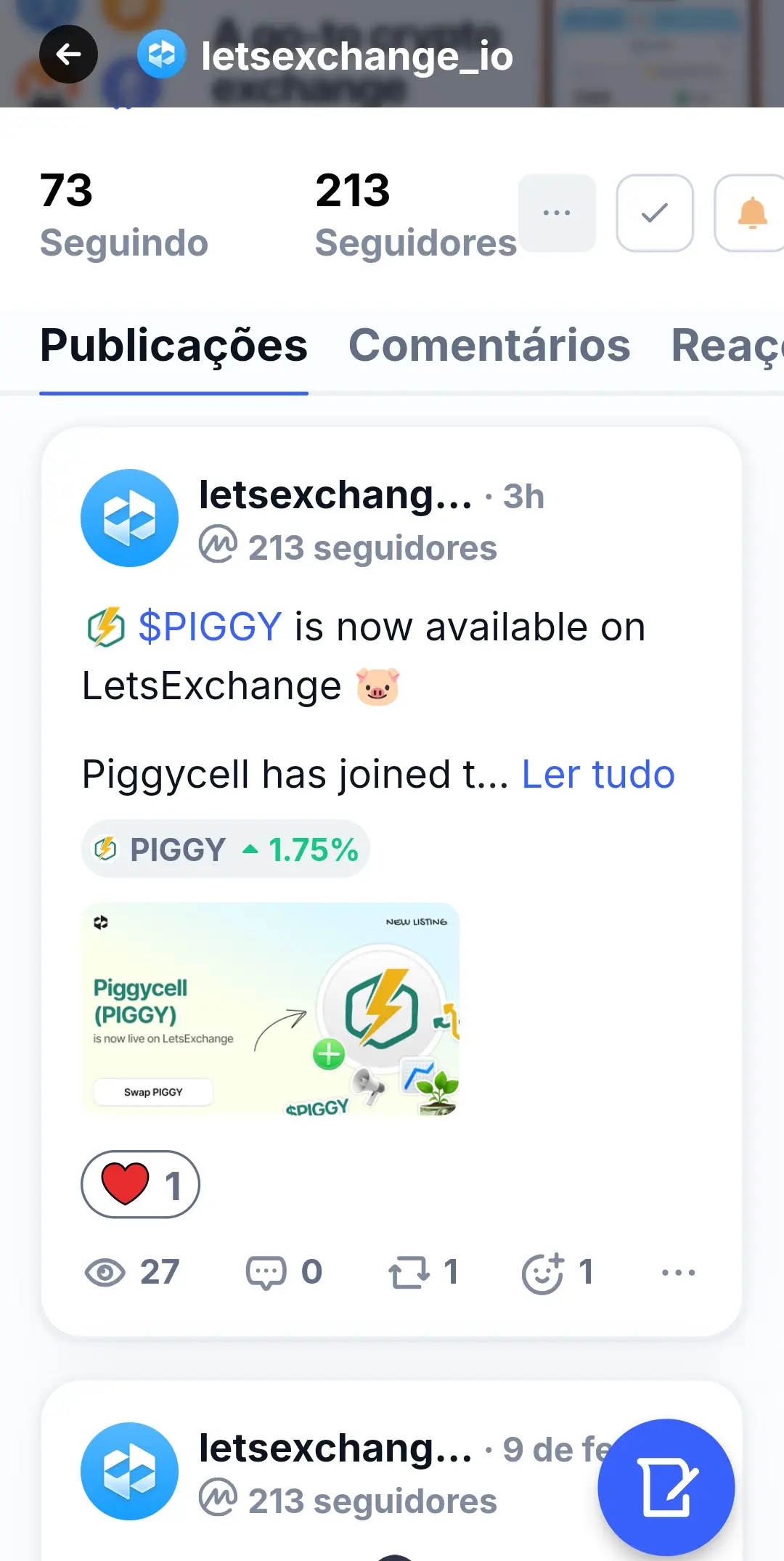
Task: Select the Publicações tab
Action: (173, 346)
